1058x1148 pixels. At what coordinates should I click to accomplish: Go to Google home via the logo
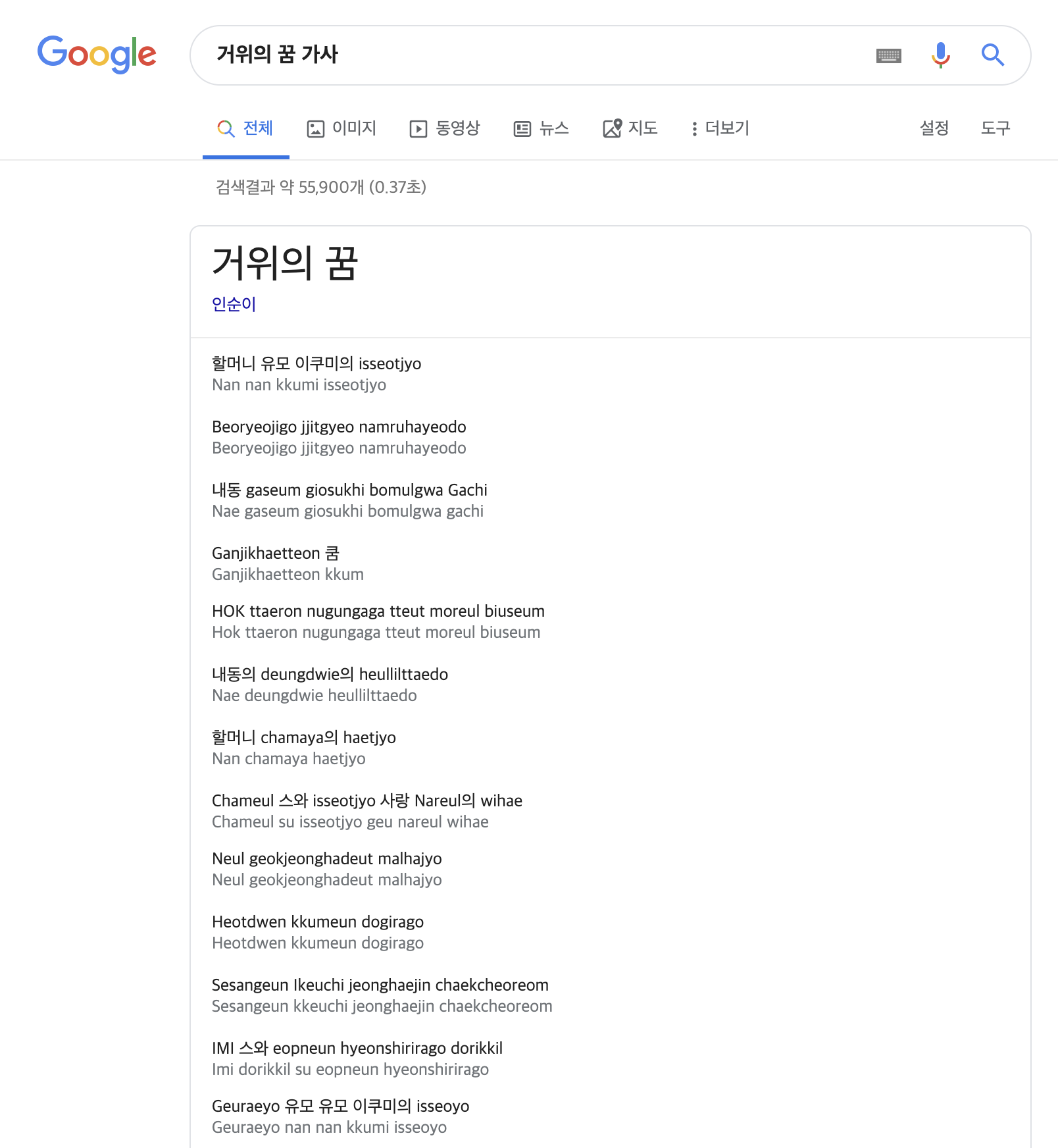(x=97, y=54)
